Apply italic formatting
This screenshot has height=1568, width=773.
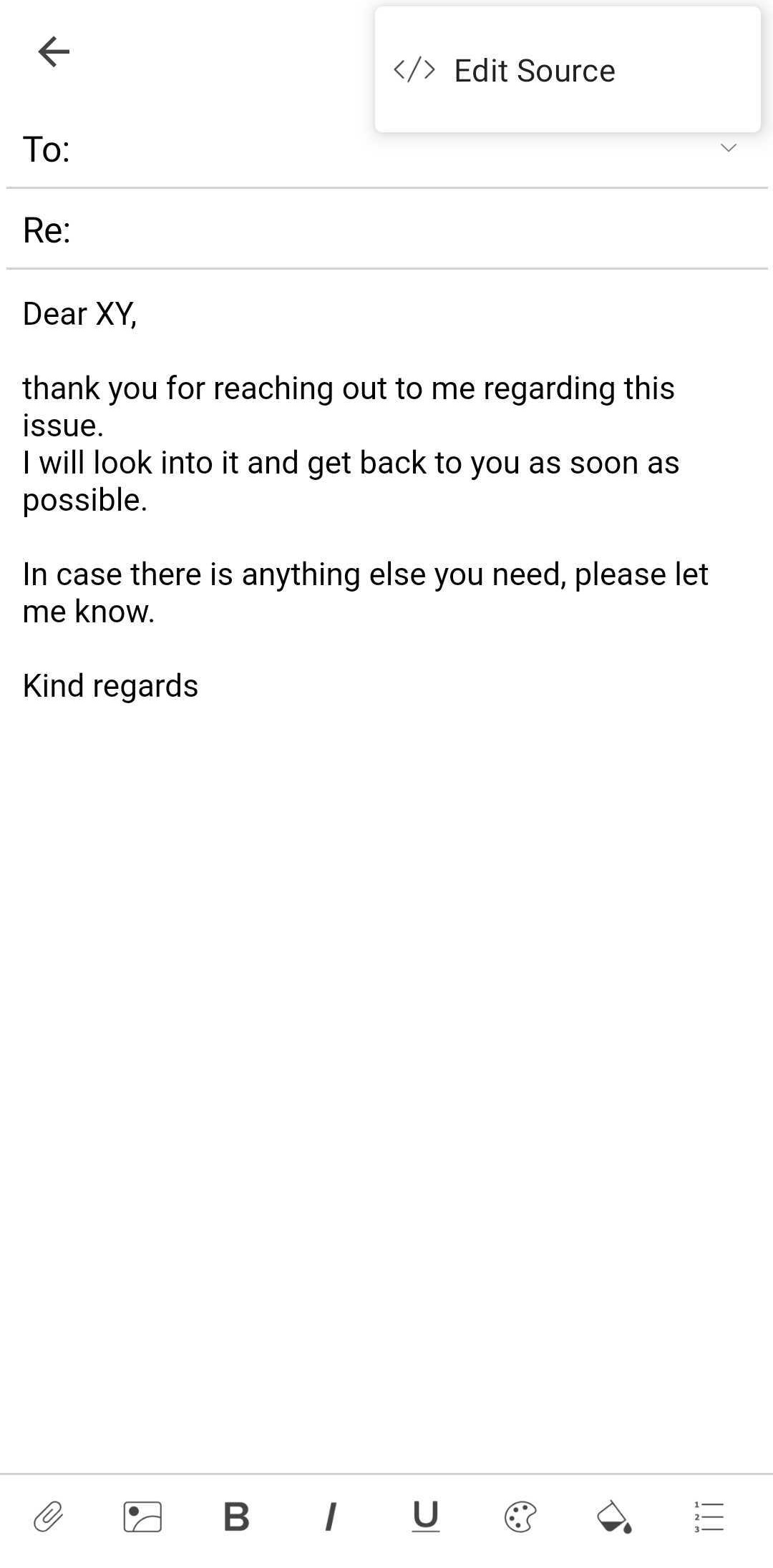coord(330,1516)
